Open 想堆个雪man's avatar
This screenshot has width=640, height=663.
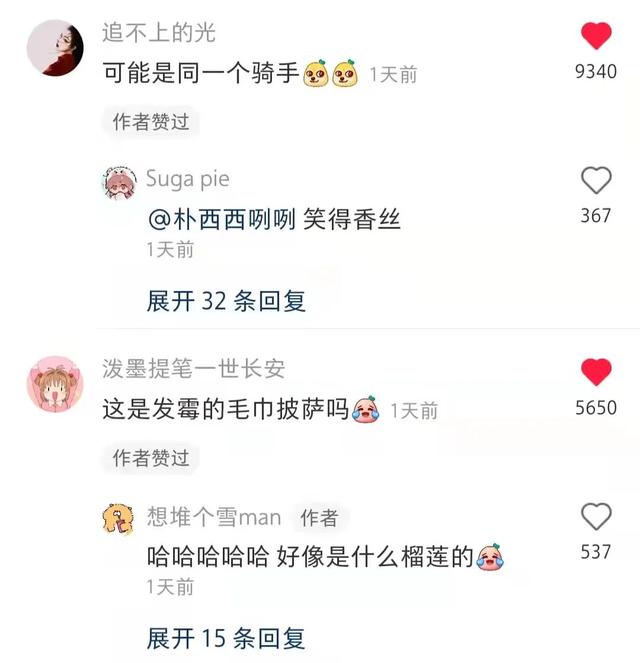120,519
